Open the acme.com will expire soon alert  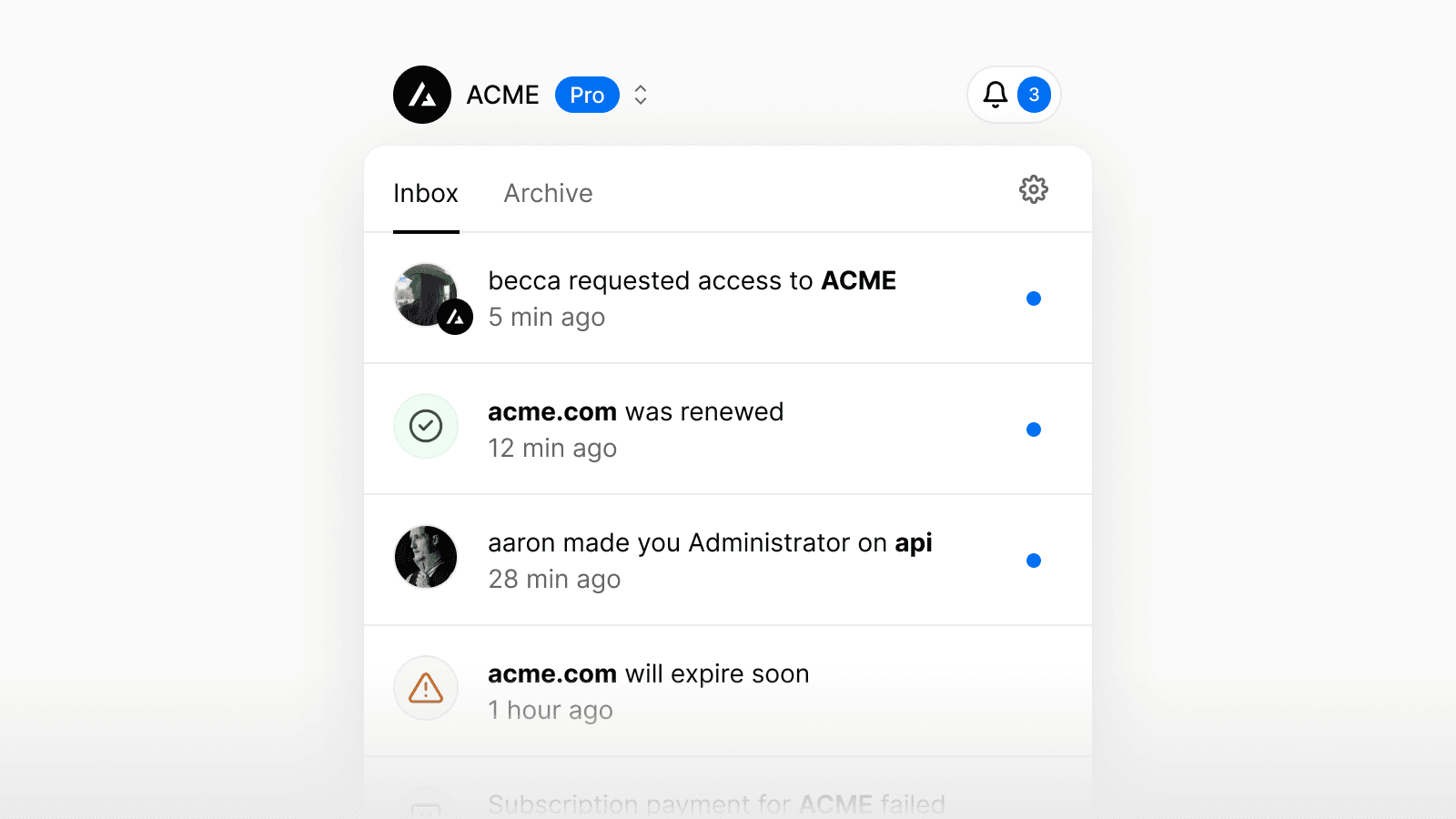pyautogui.click(x=648, y=691)
